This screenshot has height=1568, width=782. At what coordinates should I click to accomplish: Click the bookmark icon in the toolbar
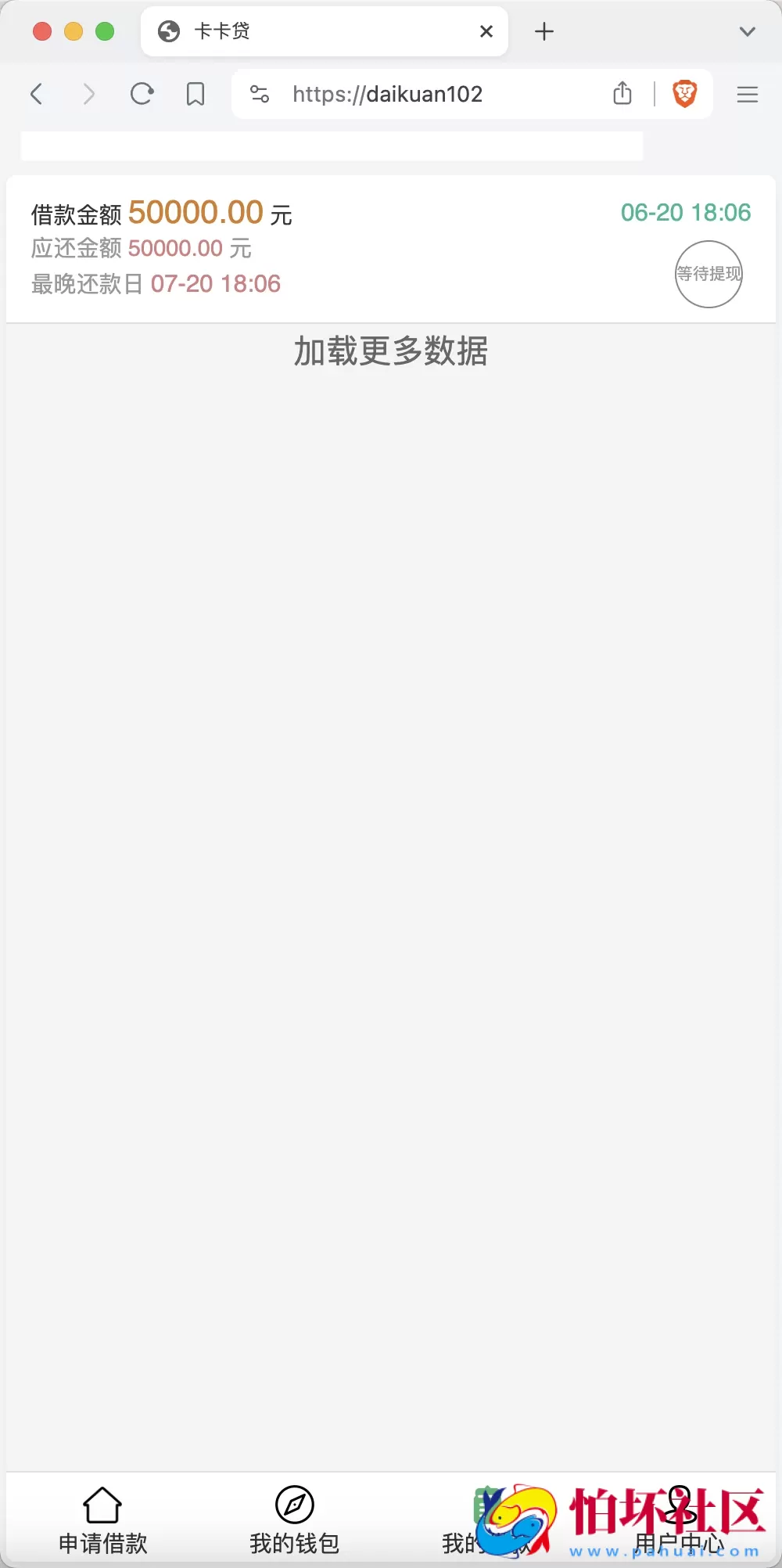(x=195, y=93)
